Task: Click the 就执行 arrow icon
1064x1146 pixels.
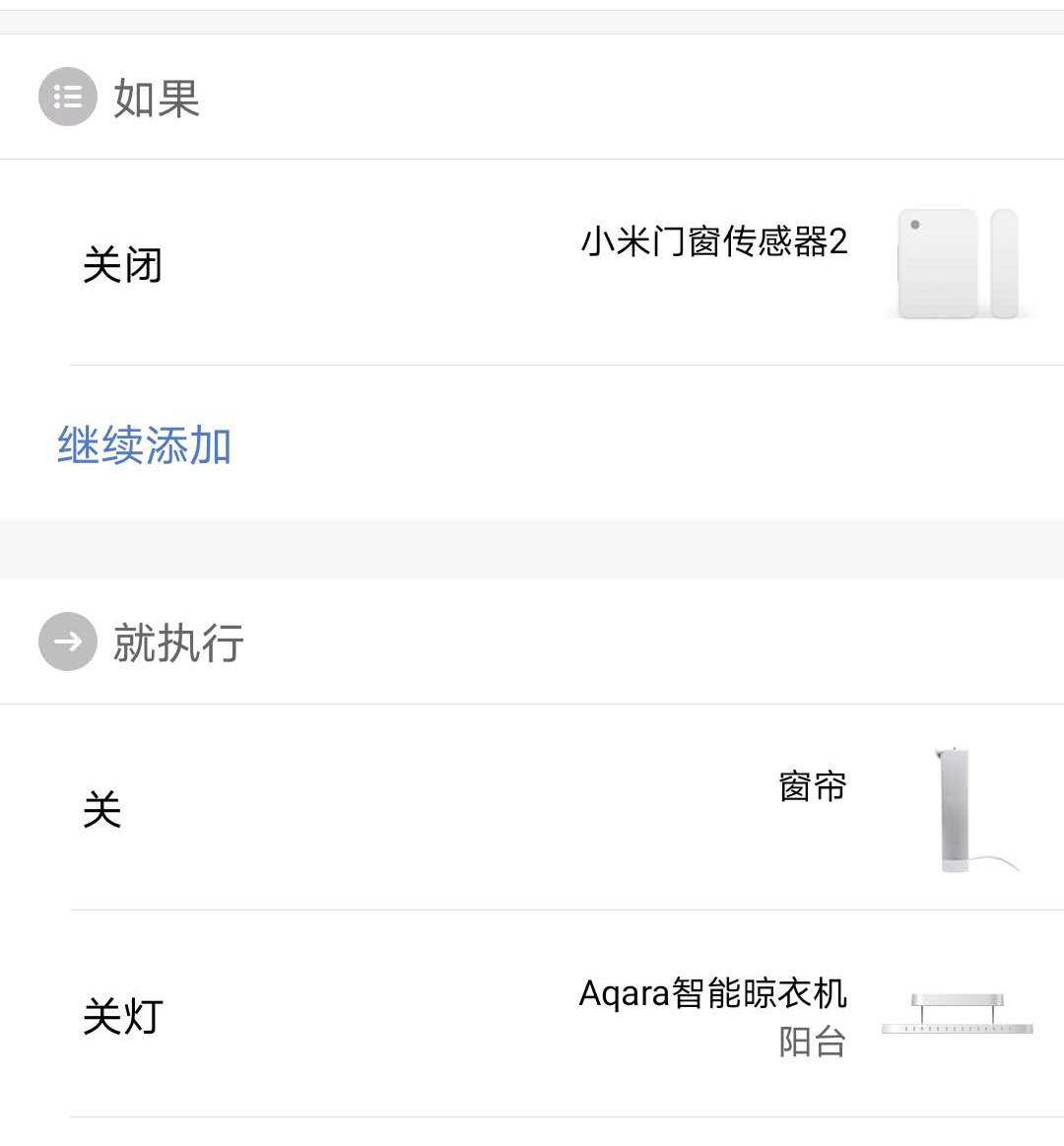Action: (x=66, y=641)
